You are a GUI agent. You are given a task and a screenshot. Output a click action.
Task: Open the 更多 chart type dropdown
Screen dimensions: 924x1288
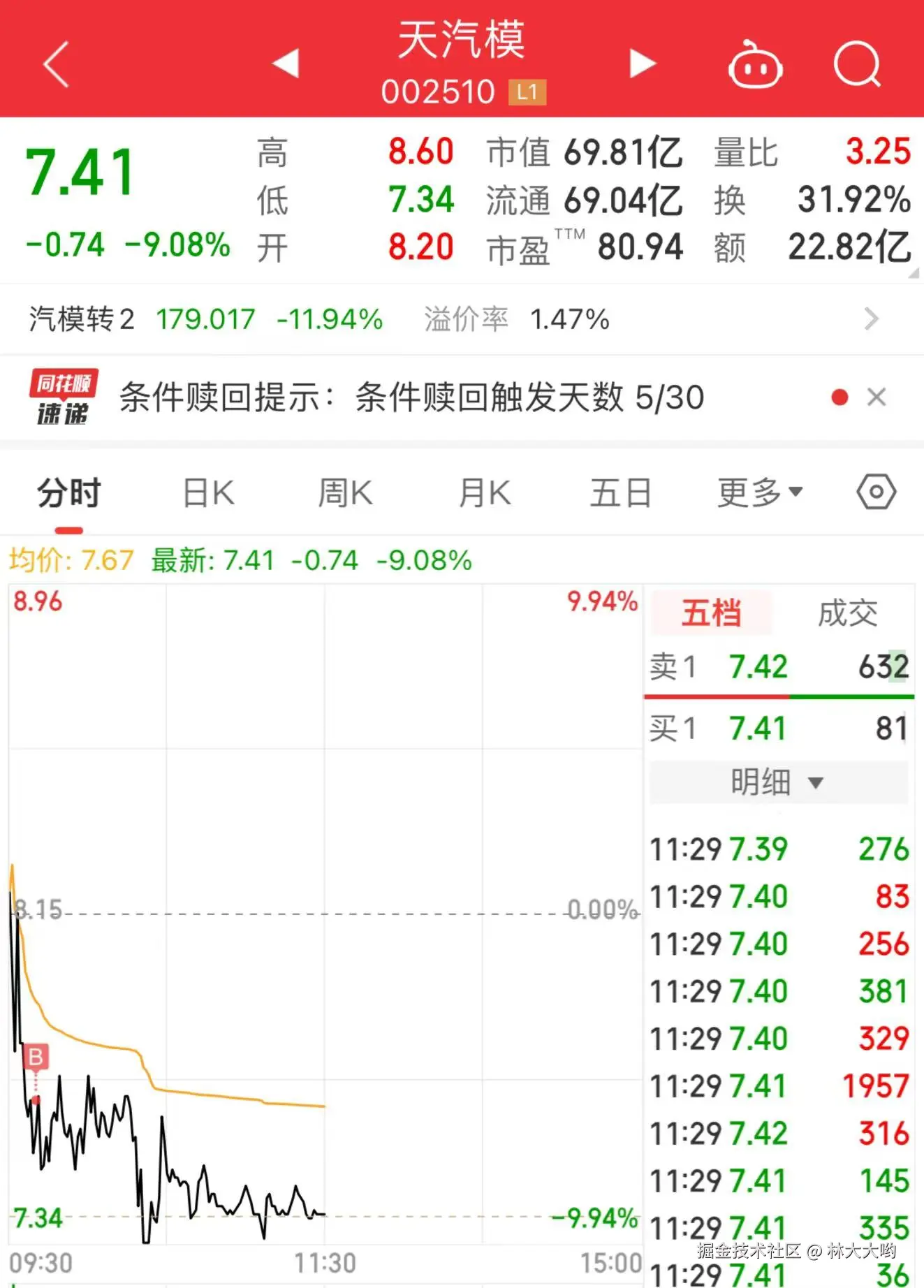pos(758,491)
